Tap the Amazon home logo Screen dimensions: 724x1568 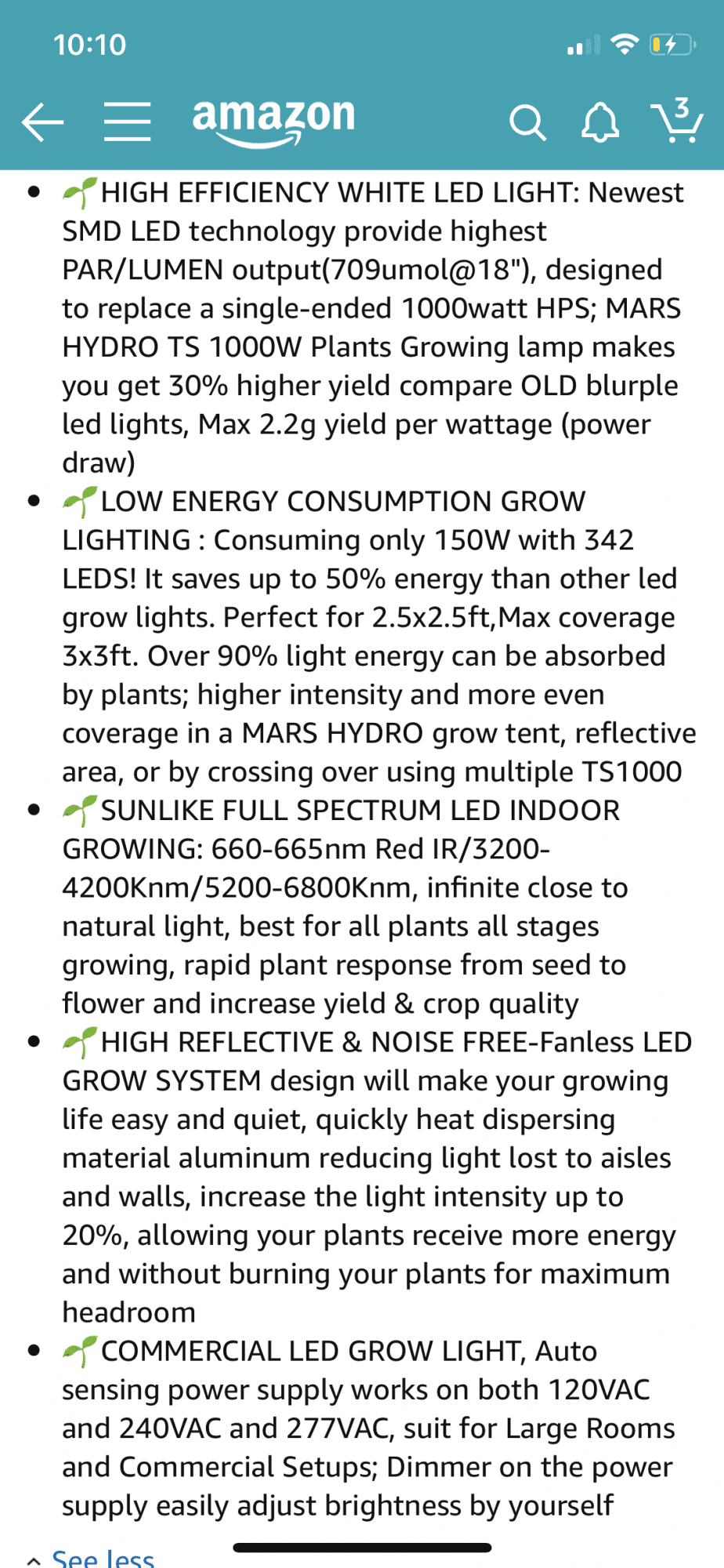pos(273,122)
